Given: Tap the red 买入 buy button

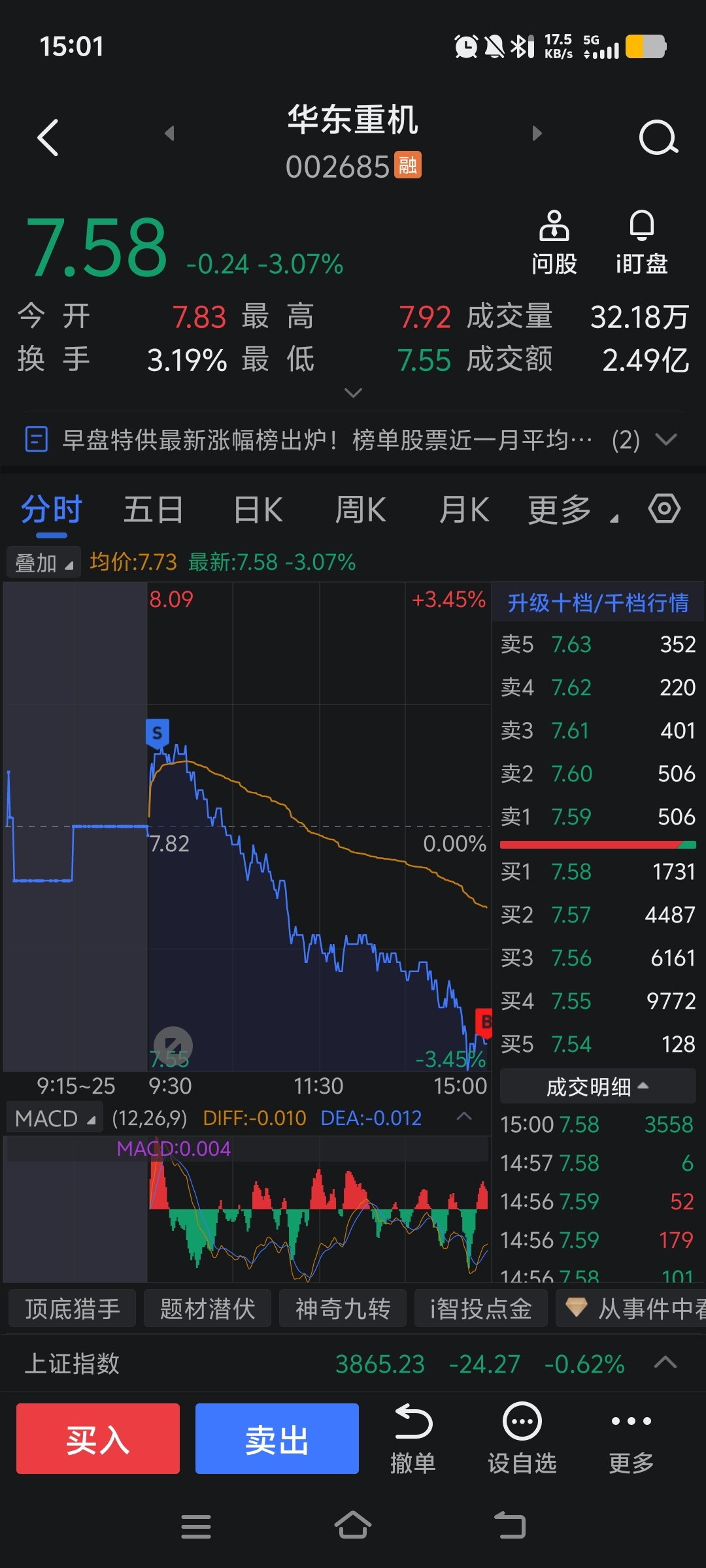Looking at the screenshot, I should coord(98,1439).
